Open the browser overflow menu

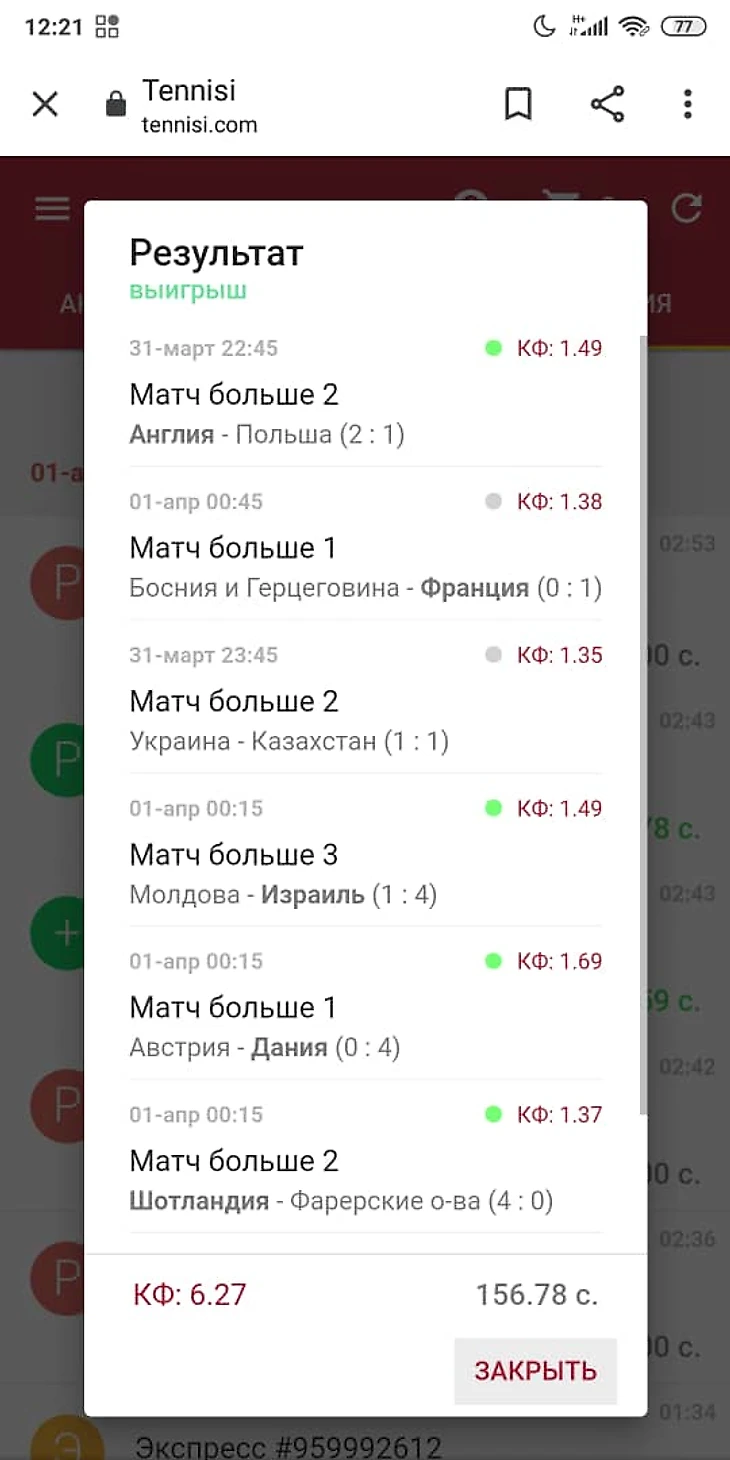point(687,104)
